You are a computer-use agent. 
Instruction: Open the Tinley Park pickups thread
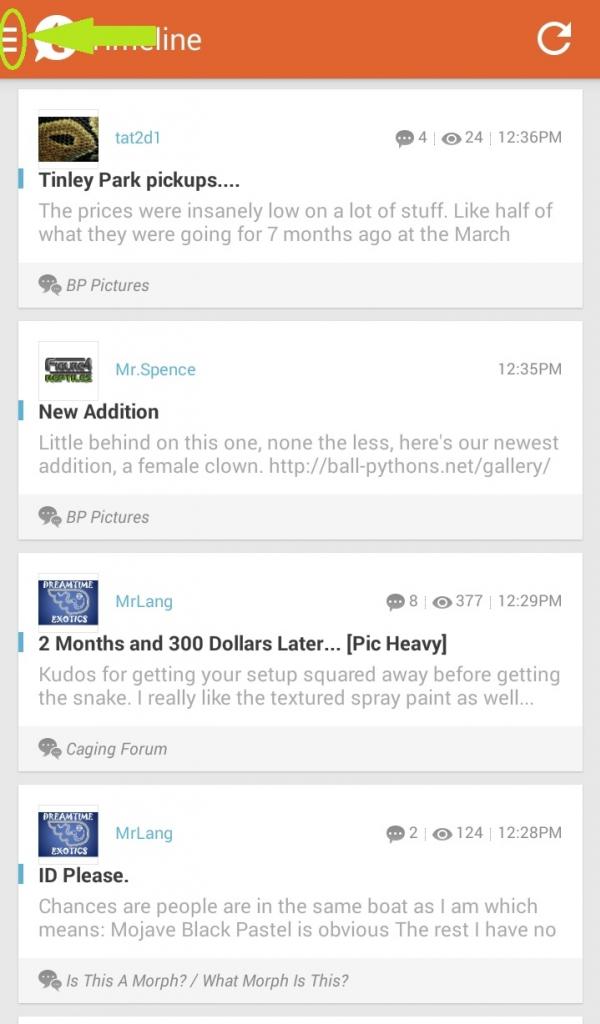[x=139, y=181]
